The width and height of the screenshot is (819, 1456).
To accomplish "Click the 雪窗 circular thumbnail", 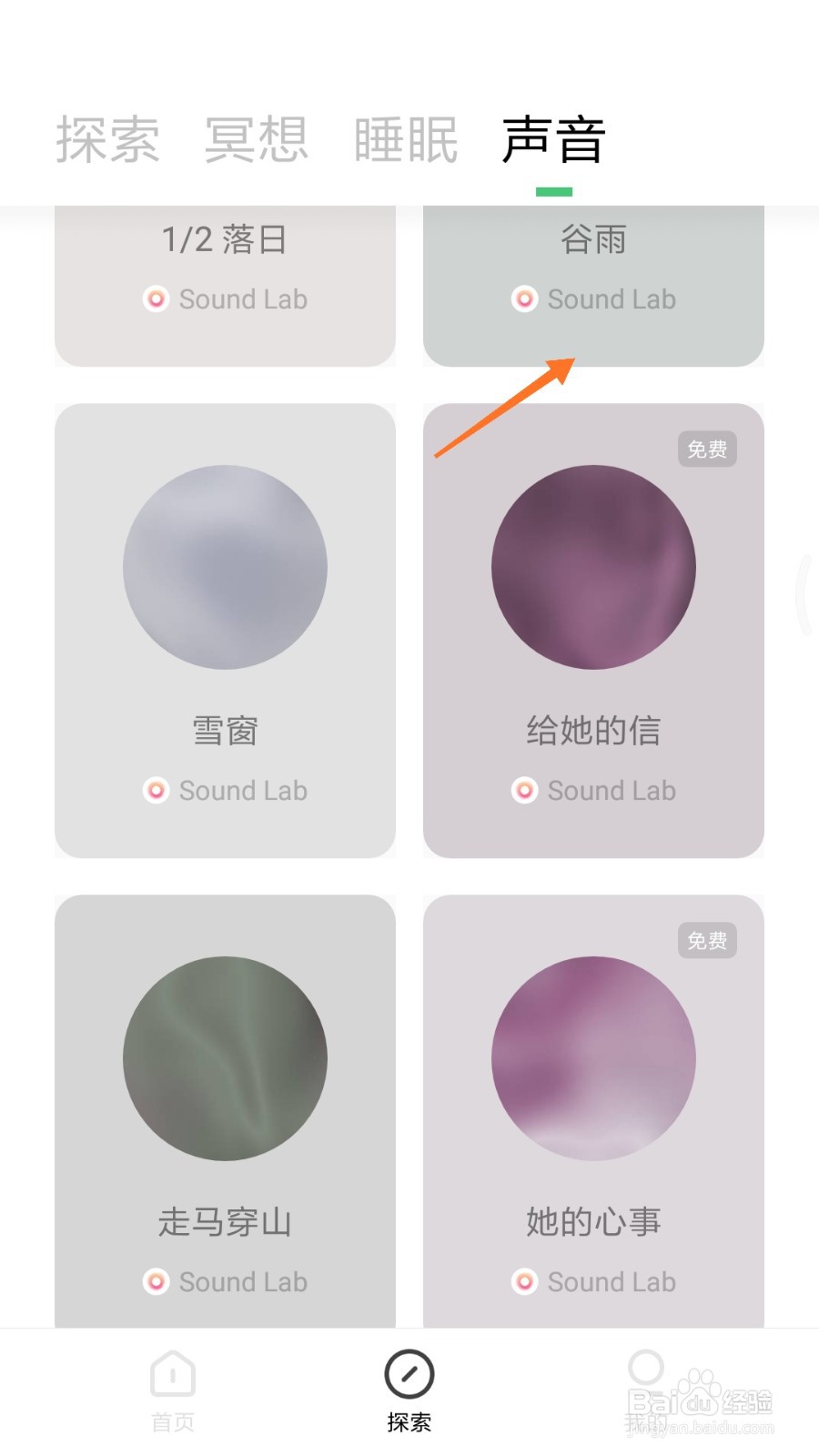I will [x=225, y=567].
